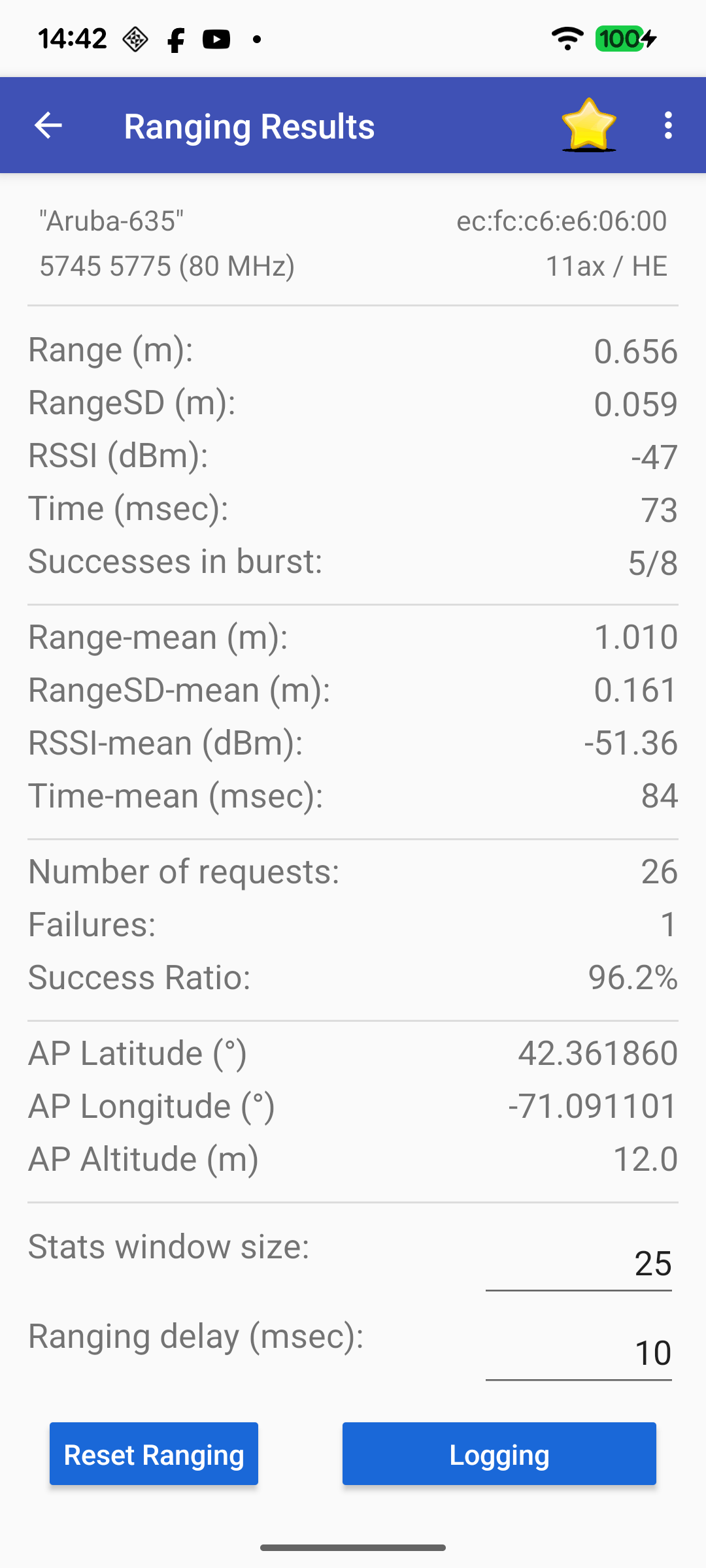Open the overflow menu
Screen dimensions: 706x1568
(667, 125)
